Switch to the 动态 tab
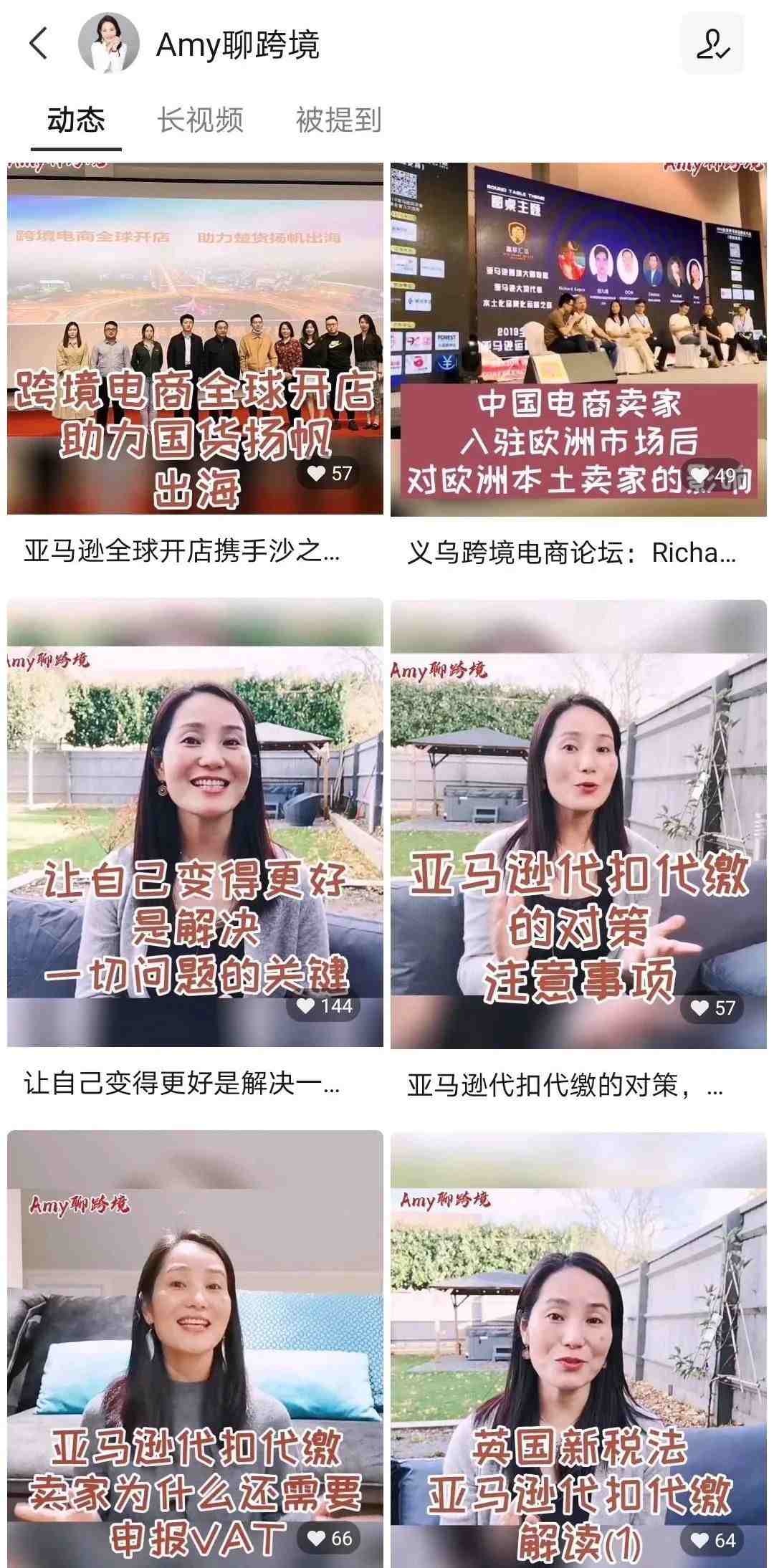This screenshot has width=774, height=1568. [x=76, y=120]
